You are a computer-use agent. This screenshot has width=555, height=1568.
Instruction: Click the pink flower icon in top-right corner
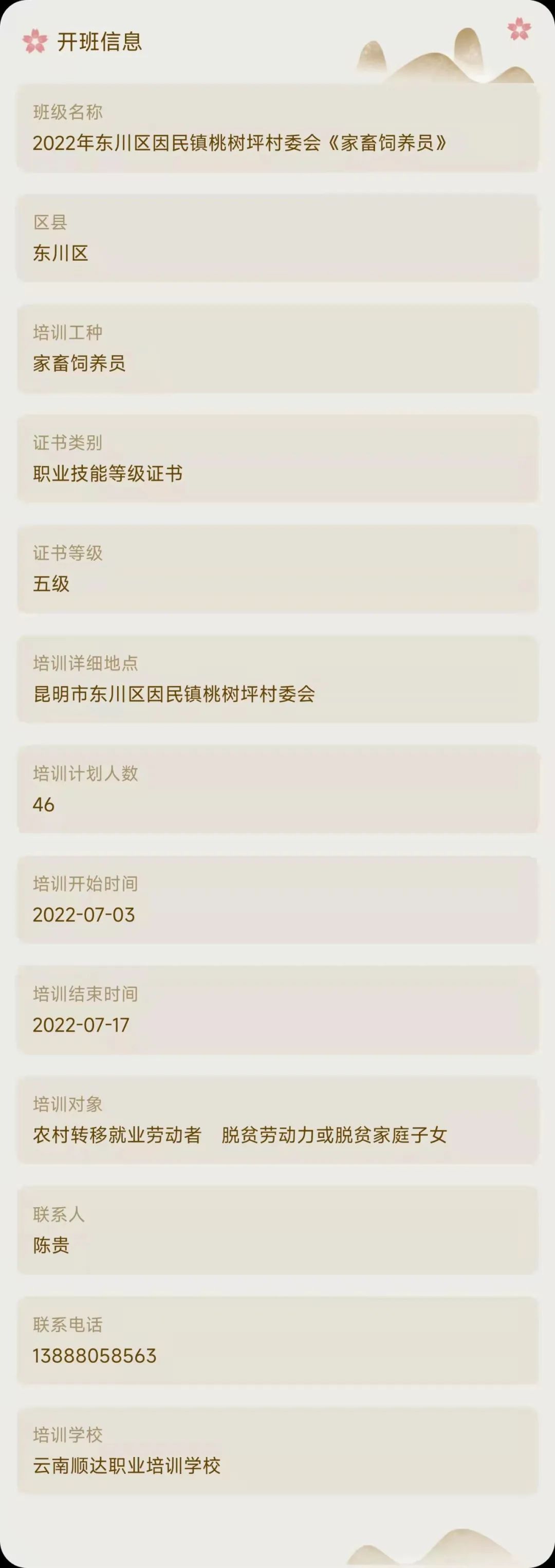(x=518, y=27)
